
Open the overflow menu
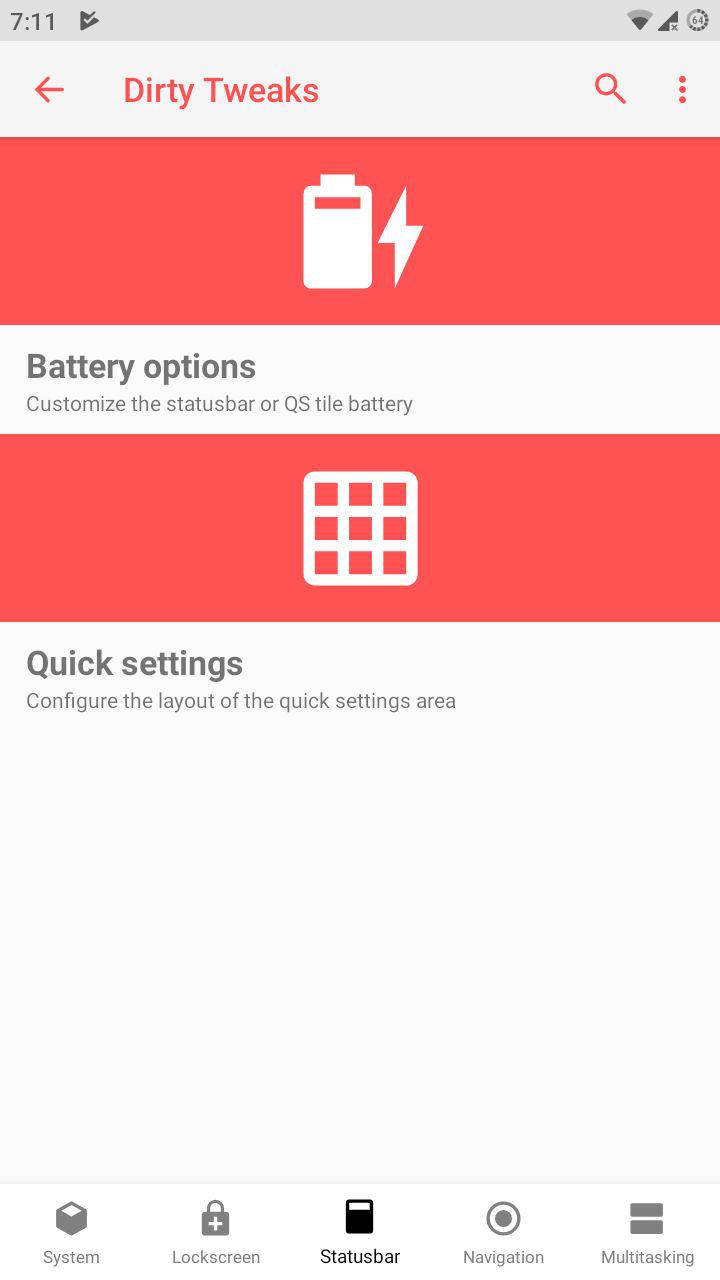tap(682, 89)
